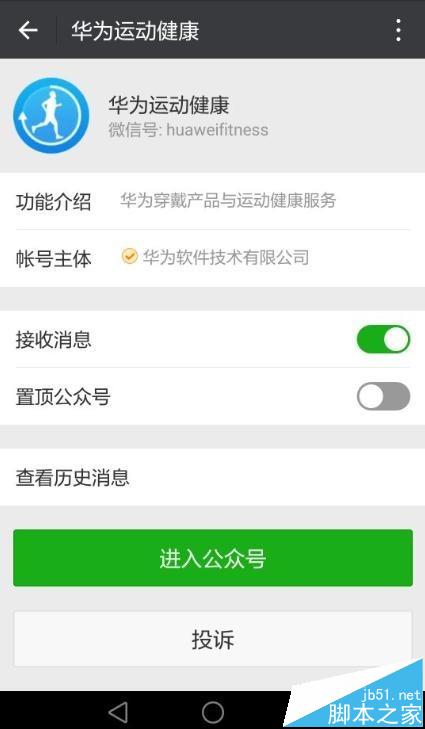This screenshot has width=425, height=729.
Task: Tap the system back triangle
Action: click(118, 712)
